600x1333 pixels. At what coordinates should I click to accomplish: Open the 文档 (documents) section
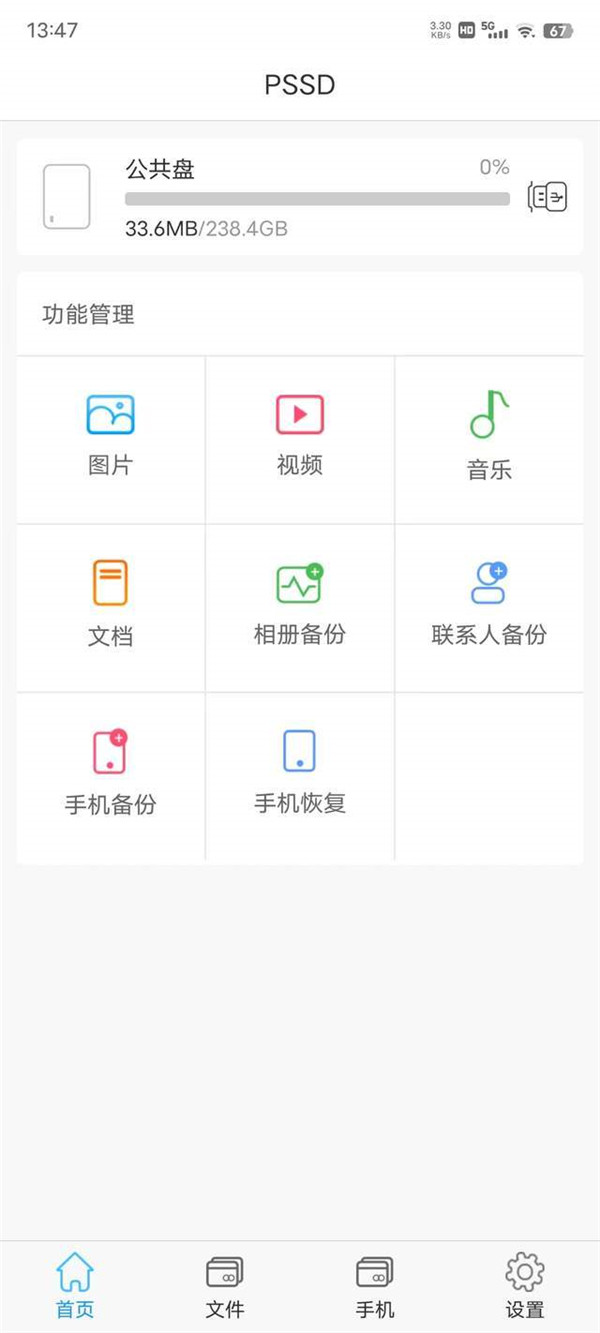click(110, 605)
